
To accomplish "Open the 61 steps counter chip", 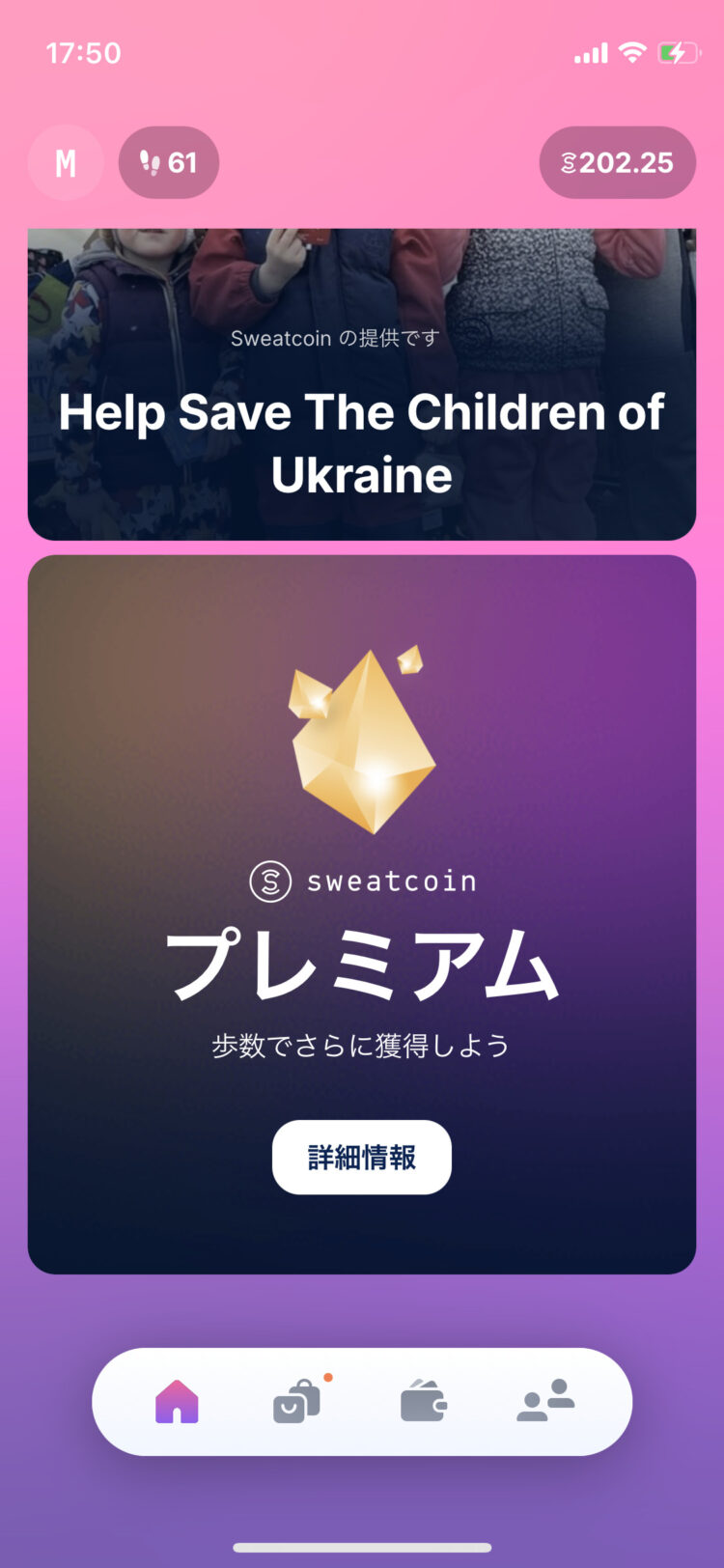I will pos(168,162).
